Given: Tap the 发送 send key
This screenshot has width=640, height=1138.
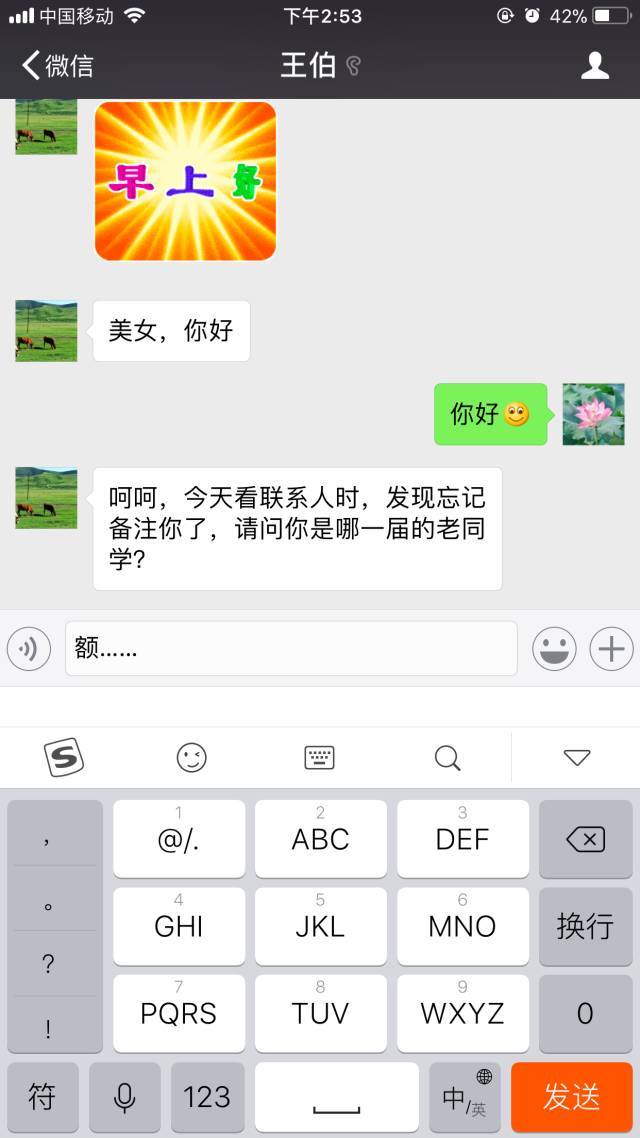Looking at the screenshot, I should 571,1097.
